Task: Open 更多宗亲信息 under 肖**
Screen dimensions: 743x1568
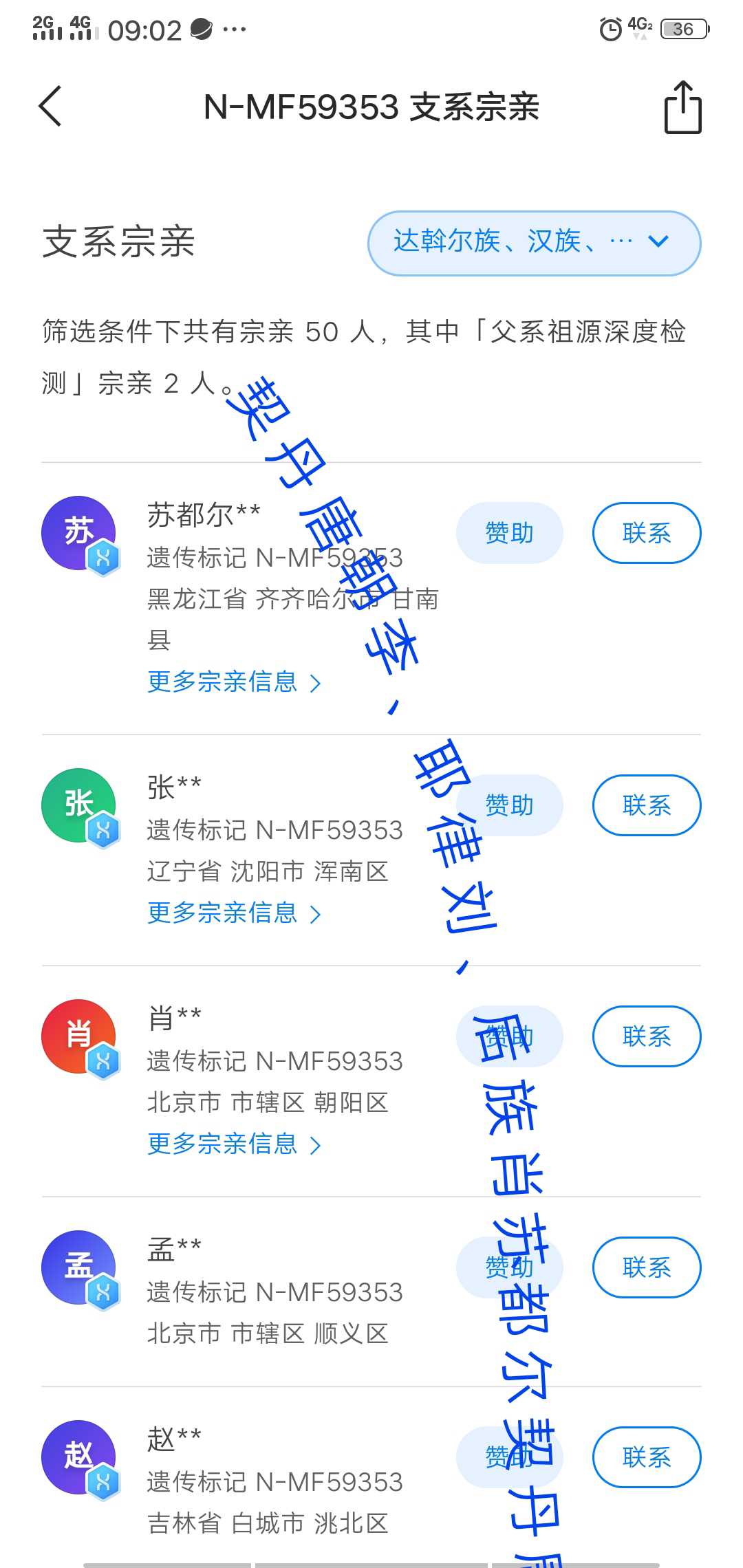Action: [234, 1144]
